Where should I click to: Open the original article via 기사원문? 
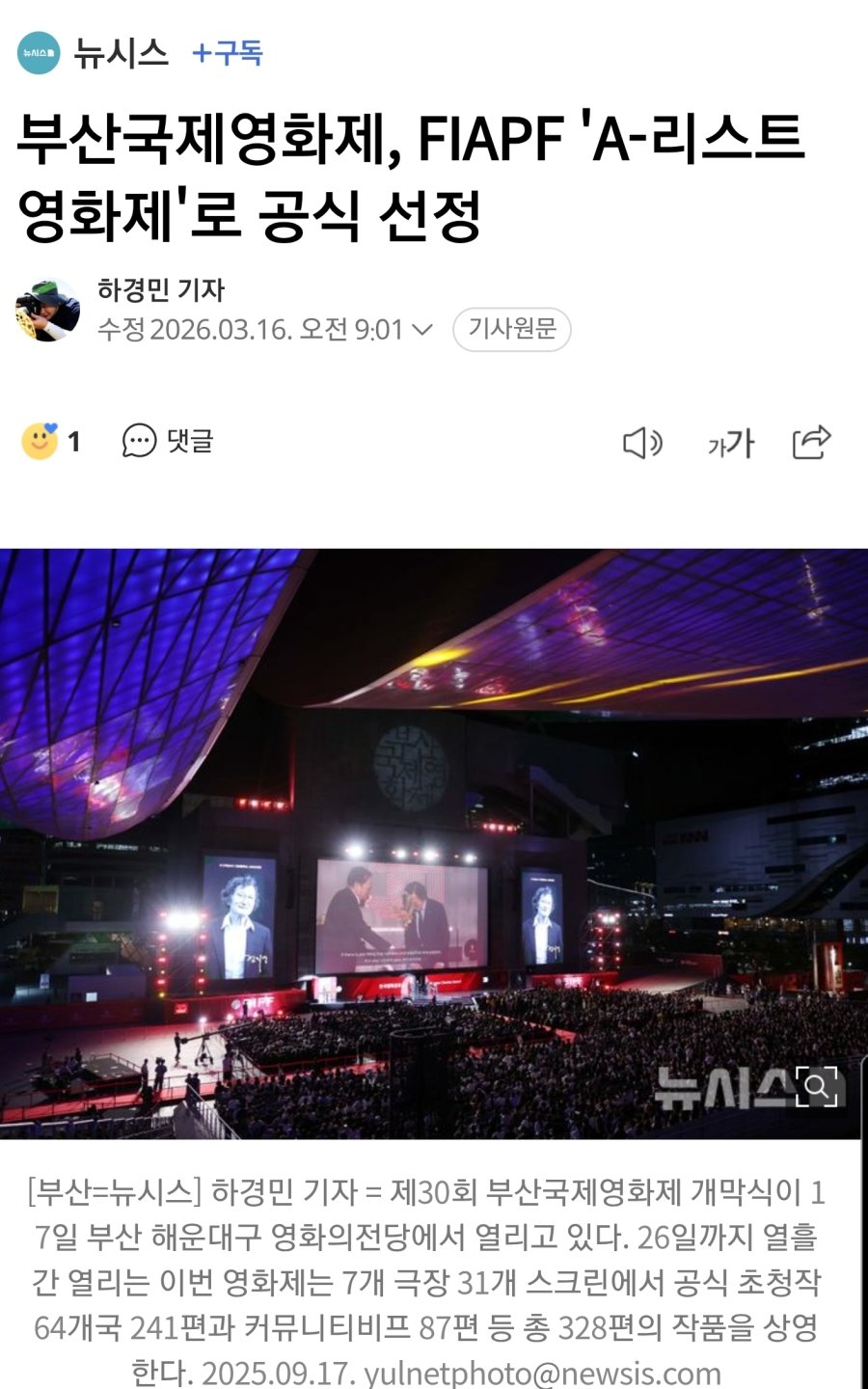(512, 330)
